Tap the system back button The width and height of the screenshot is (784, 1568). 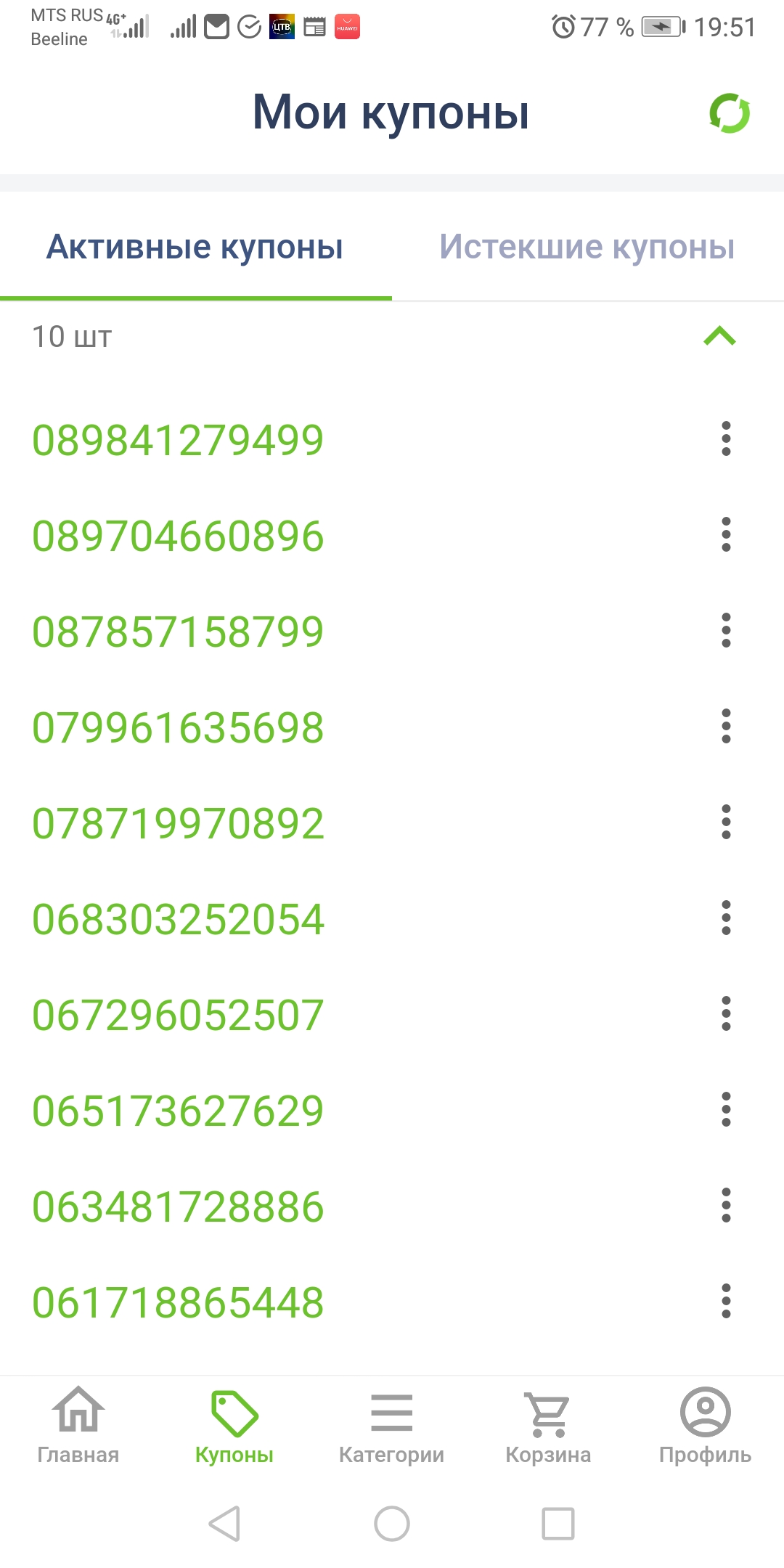point(224,1523)
